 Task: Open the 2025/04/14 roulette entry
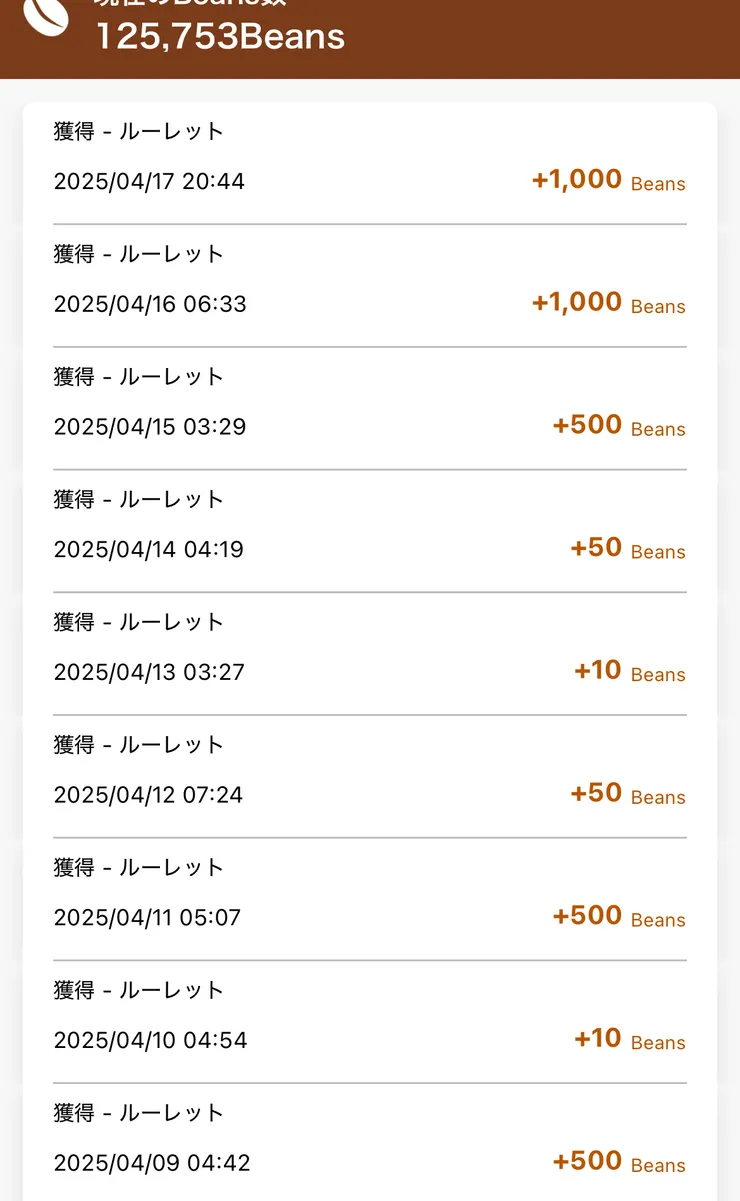370,525
